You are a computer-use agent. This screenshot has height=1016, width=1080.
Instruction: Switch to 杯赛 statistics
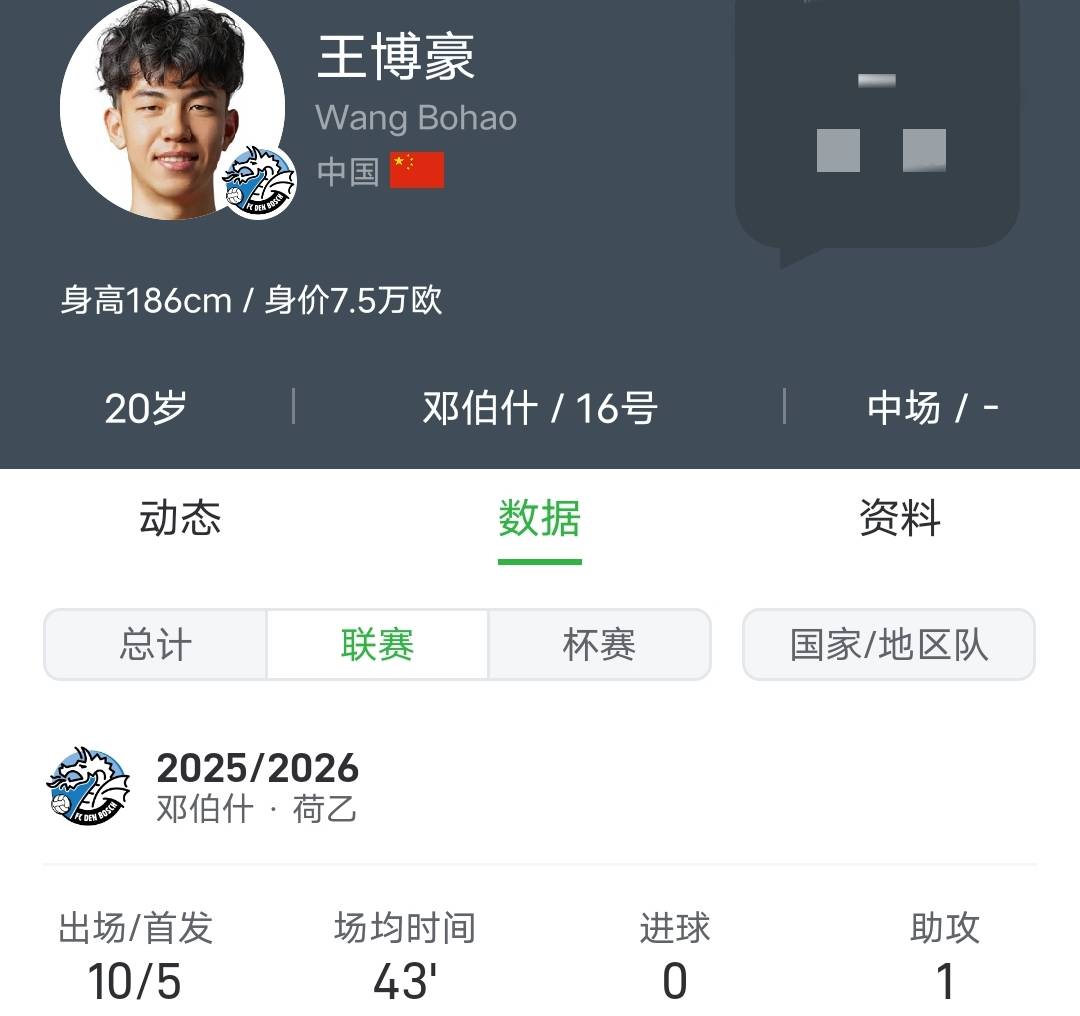pos(599,645)
